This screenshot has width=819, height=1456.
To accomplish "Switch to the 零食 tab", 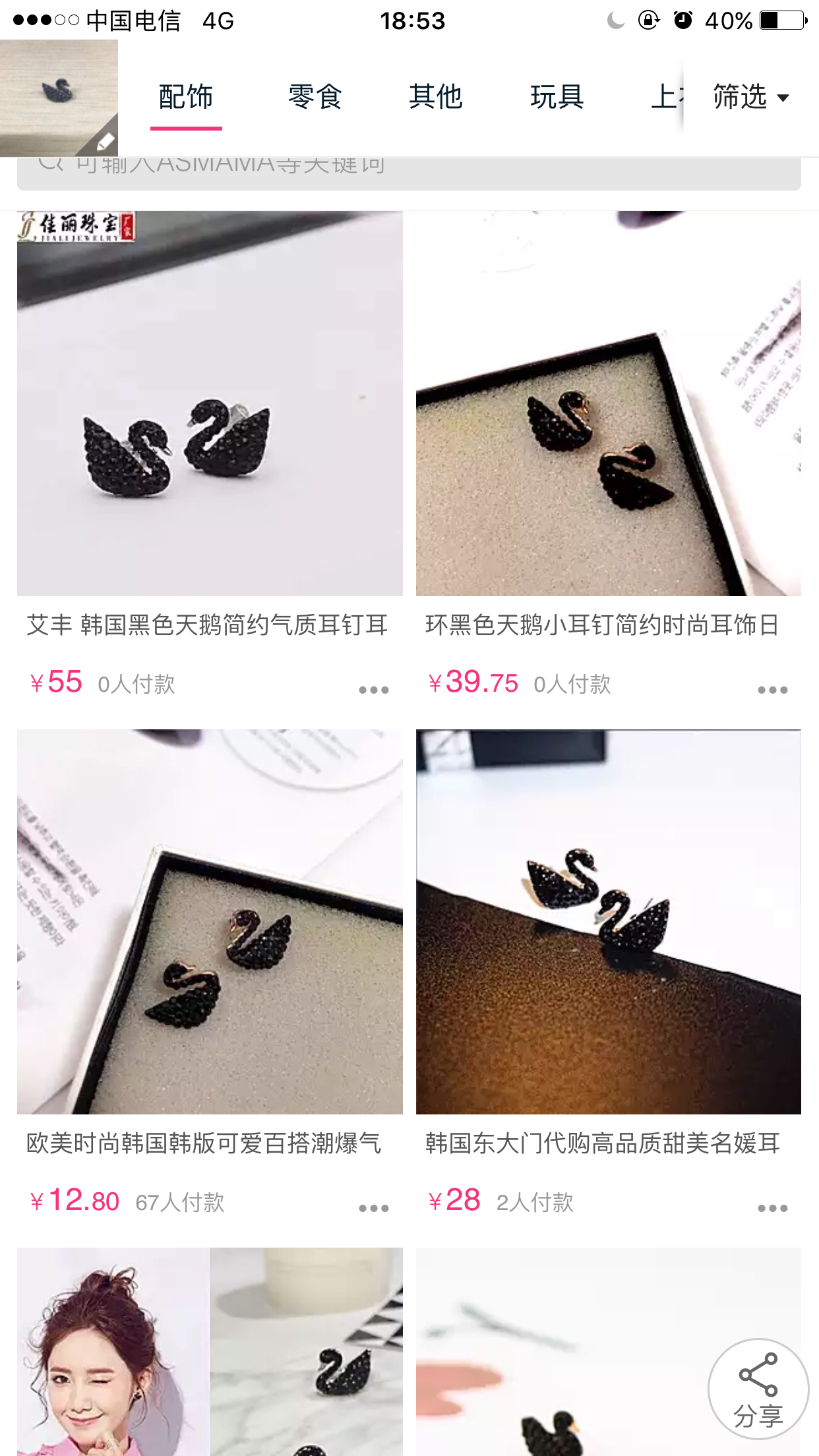I will [x=315, y=98].
